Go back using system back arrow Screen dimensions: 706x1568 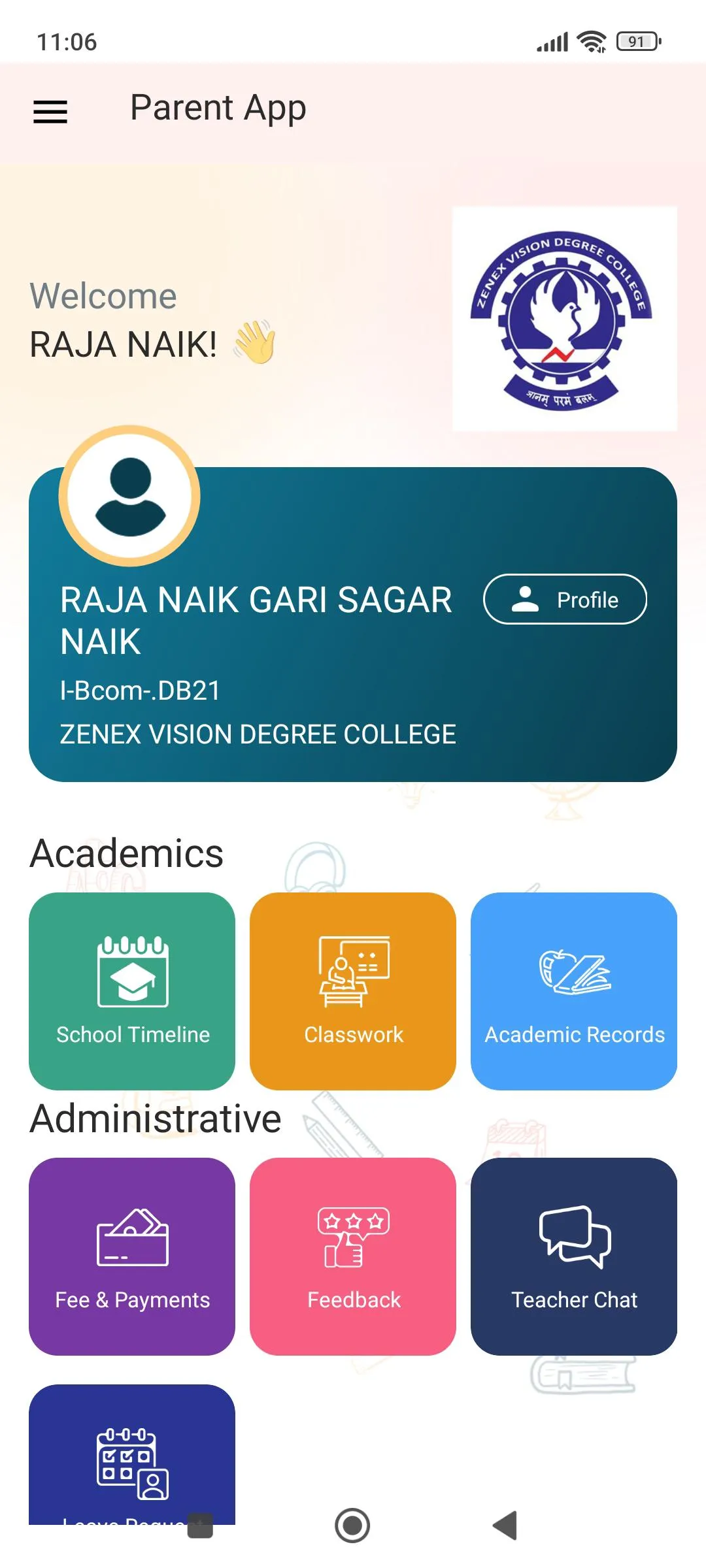click(x=505, y=1526)
